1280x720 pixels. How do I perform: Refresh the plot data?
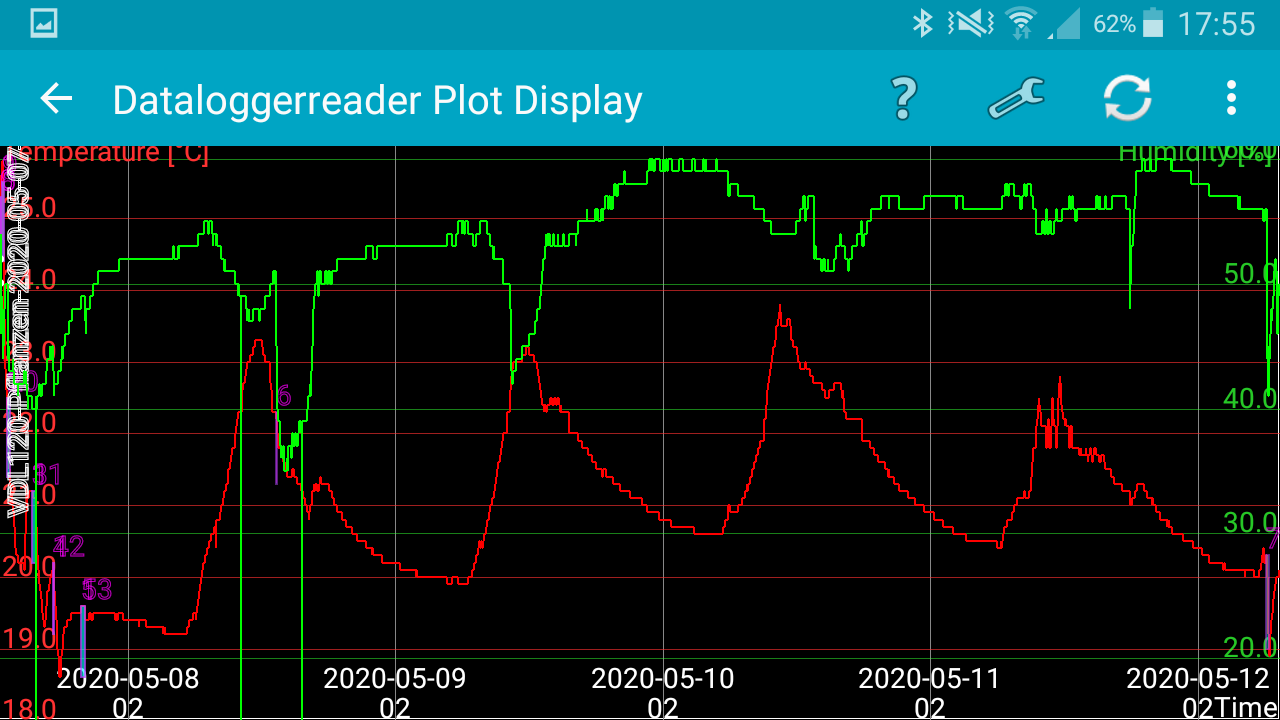1127,98
